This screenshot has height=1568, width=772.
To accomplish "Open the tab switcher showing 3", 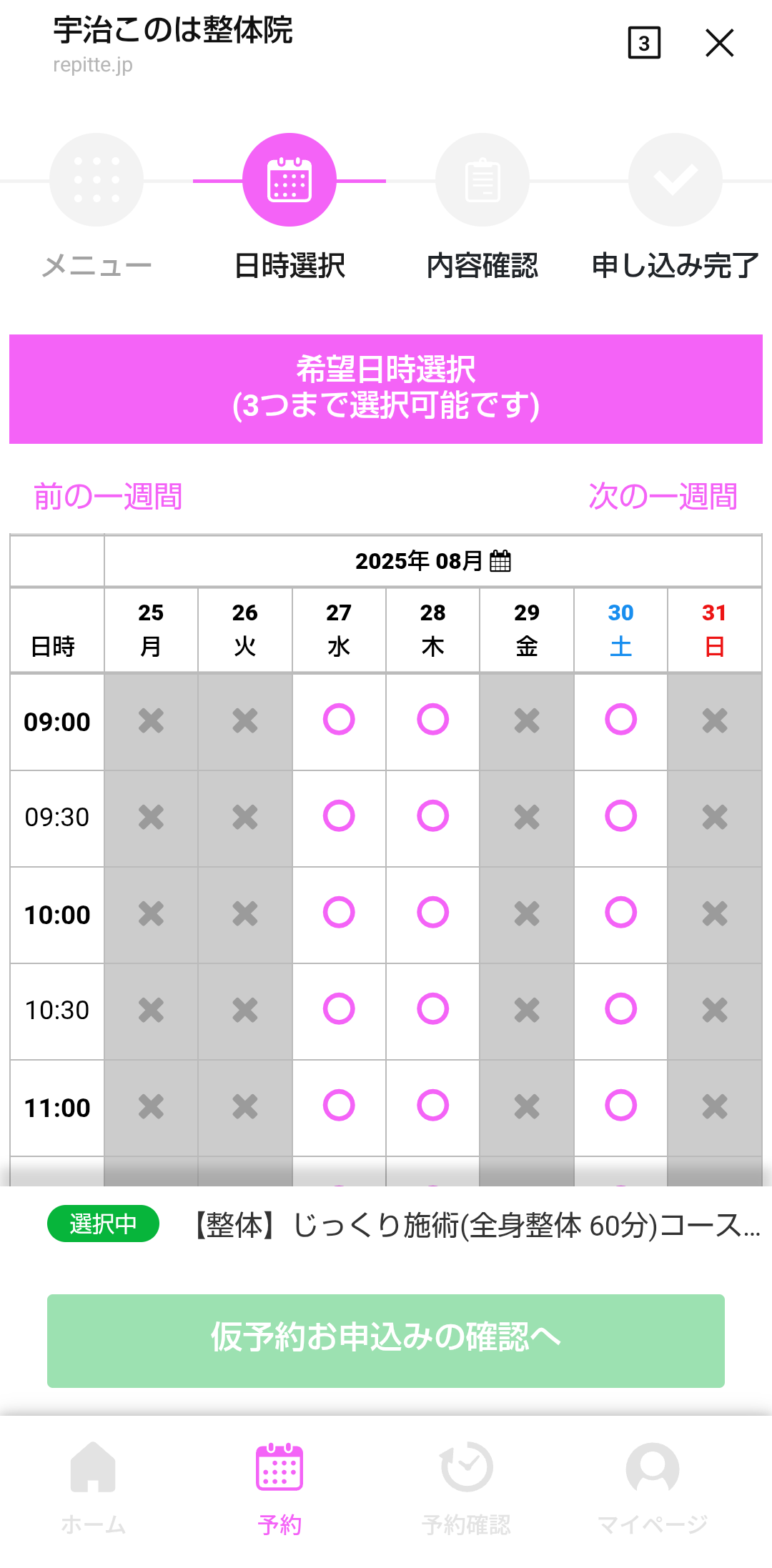I will [644, 43].
